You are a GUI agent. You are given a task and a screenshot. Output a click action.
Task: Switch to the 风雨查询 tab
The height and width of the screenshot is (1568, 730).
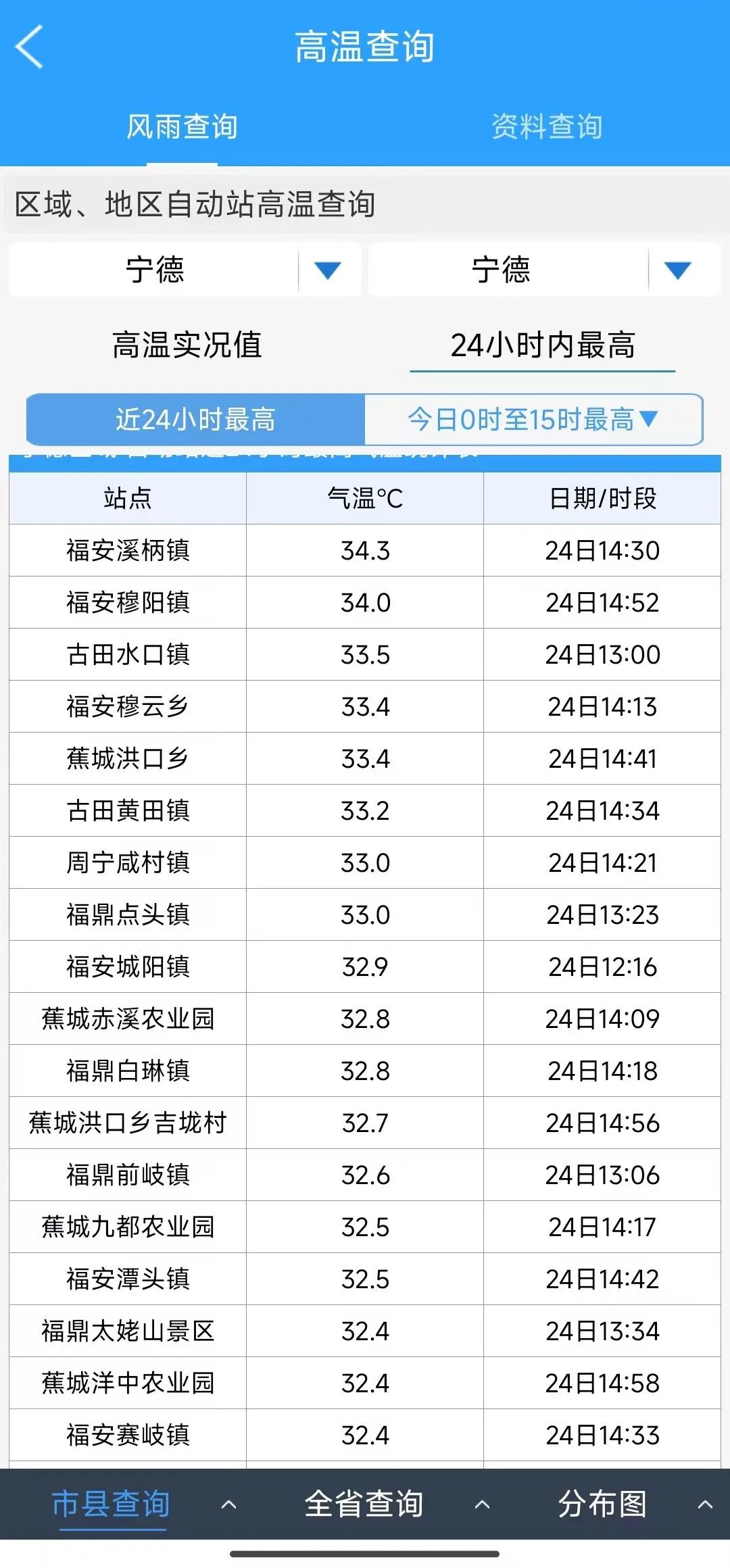182,126
